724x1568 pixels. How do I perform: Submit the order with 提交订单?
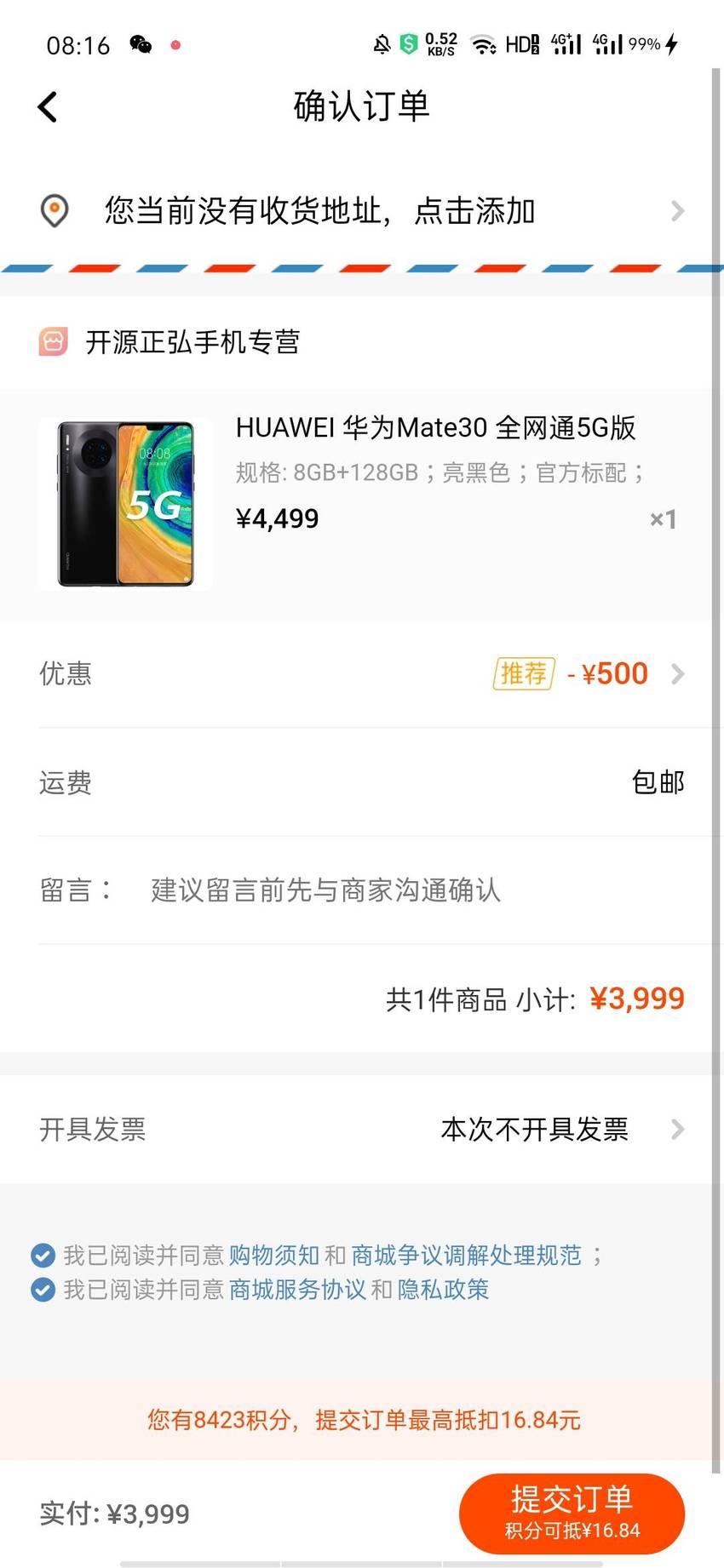pyautogui.click(x=572, y=1514)
